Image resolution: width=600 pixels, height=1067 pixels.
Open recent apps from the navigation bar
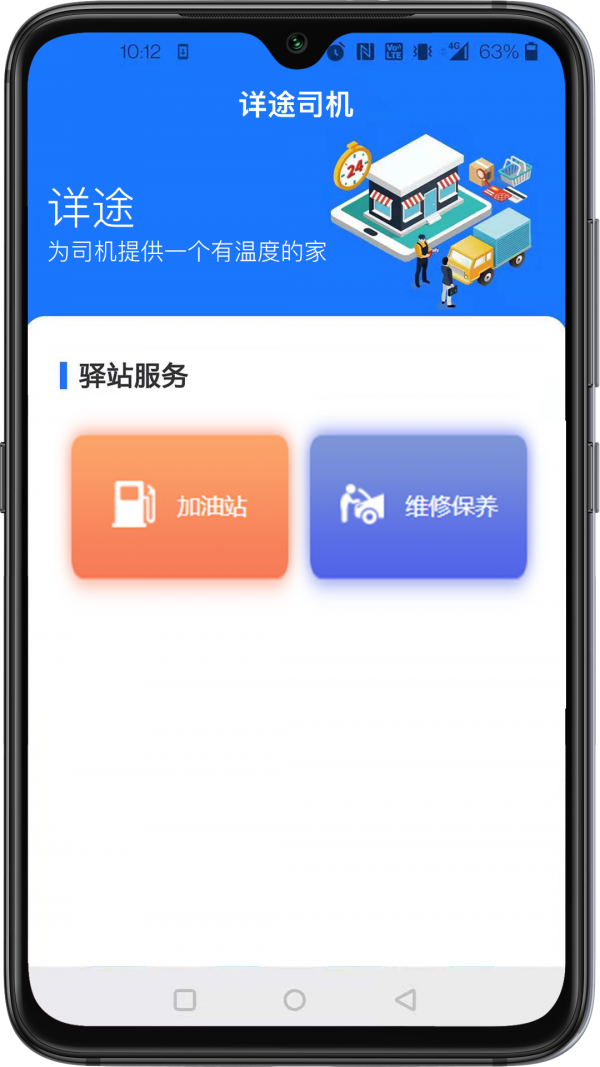coord(185,999)
